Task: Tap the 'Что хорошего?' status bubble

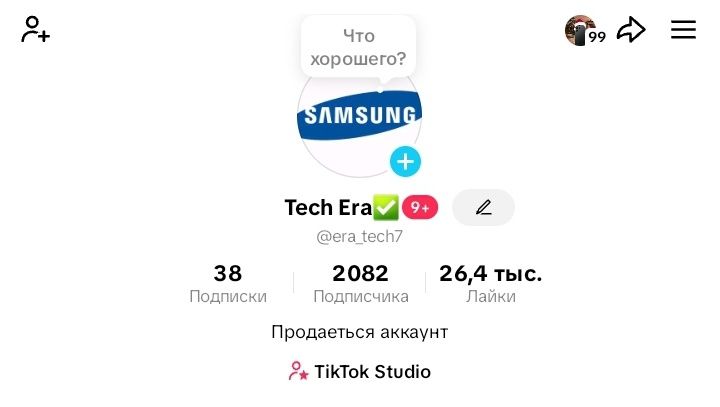Action: (359, 47)
